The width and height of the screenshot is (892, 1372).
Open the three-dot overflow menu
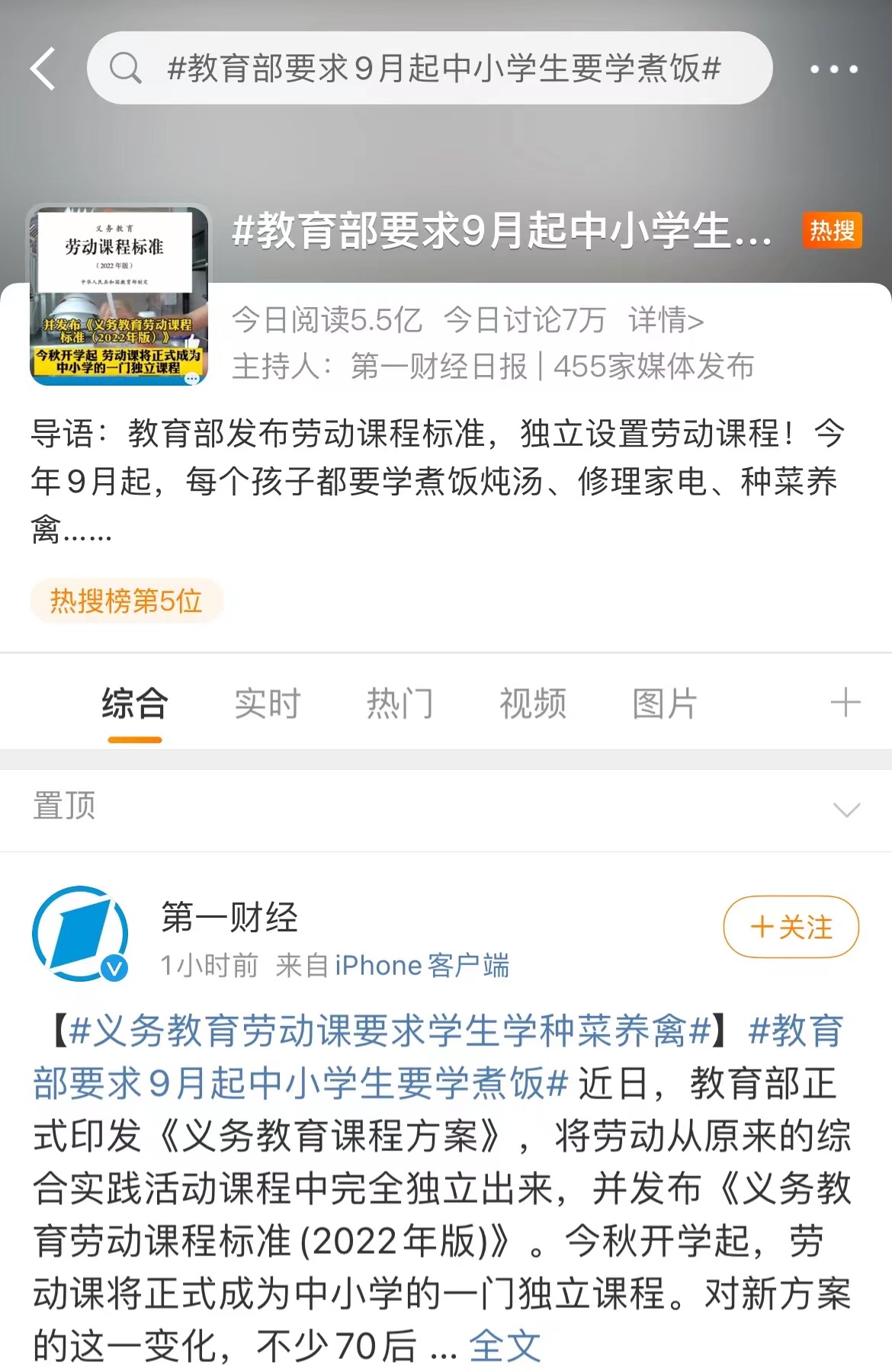click(x=833, y=69)
